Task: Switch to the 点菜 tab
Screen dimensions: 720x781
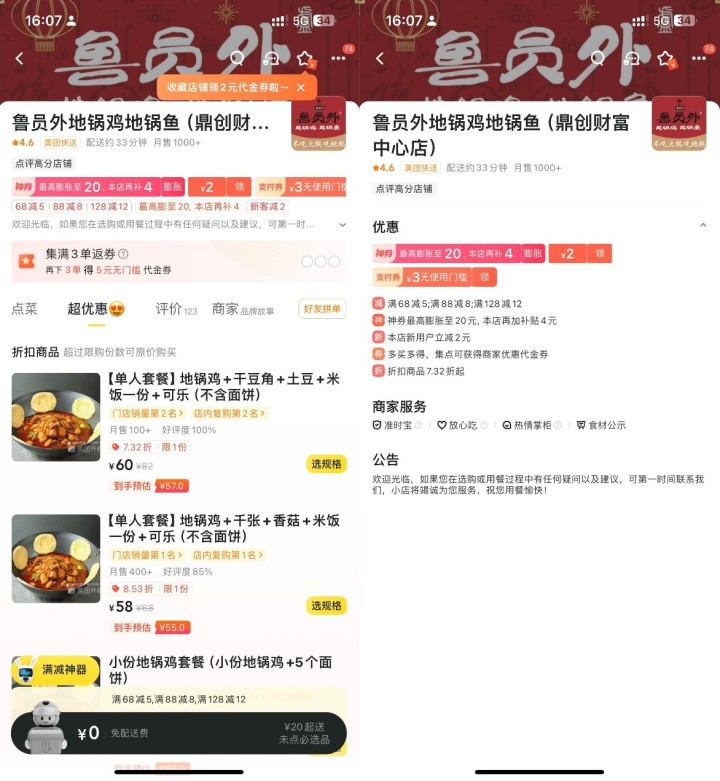Action: (x=24, y=309)
